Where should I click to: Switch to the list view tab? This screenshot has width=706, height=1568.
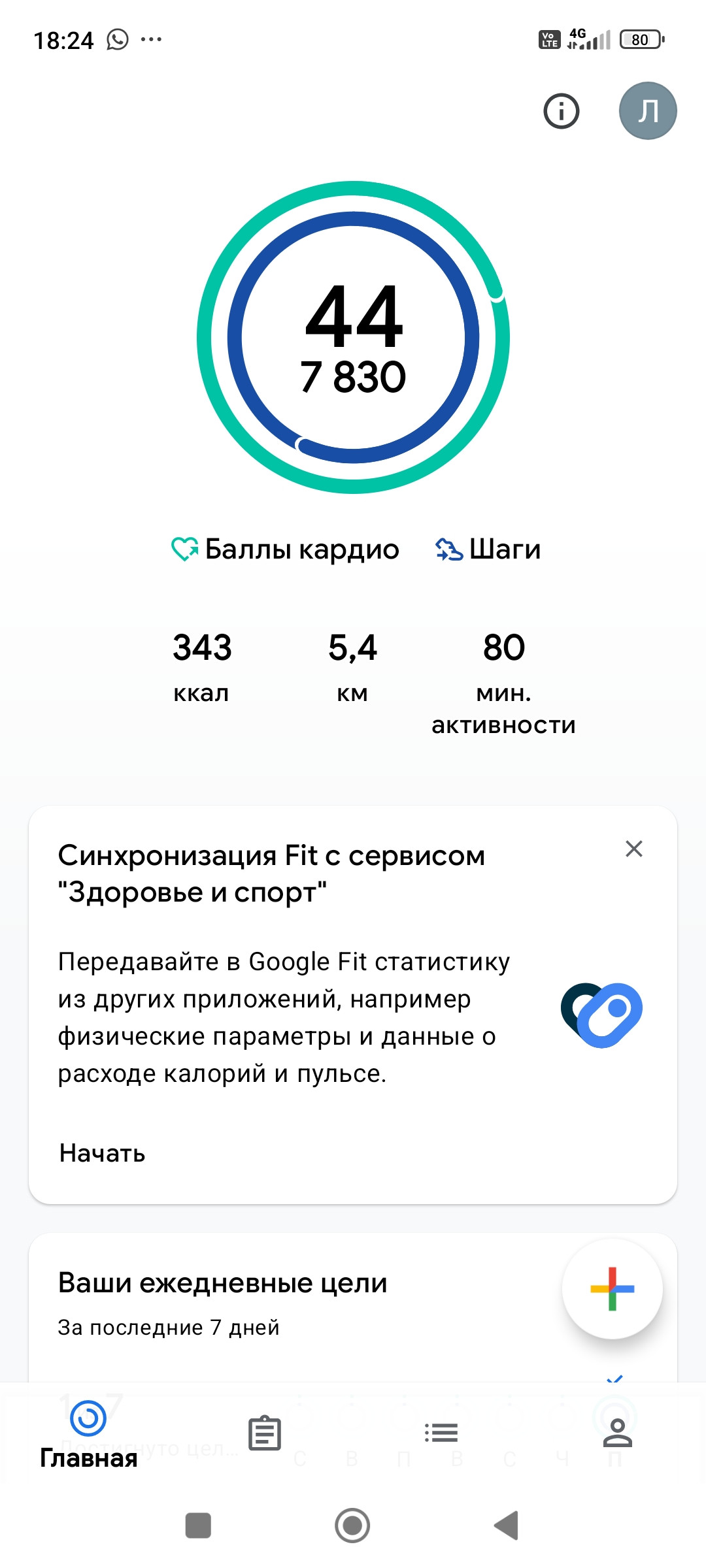[441, 1433]
